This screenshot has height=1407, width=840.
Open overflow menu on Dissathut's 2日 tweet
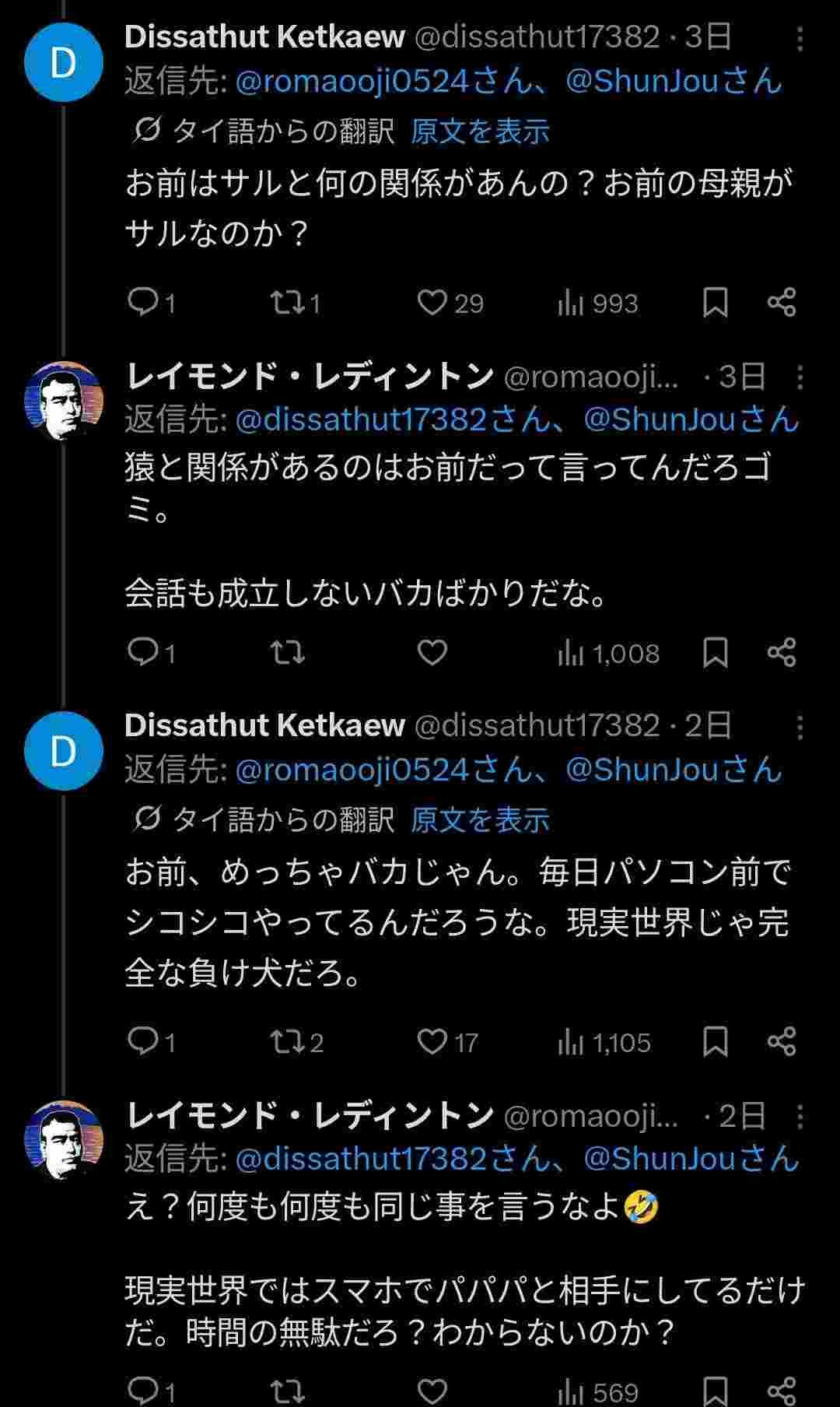click(x=800, y=727)
